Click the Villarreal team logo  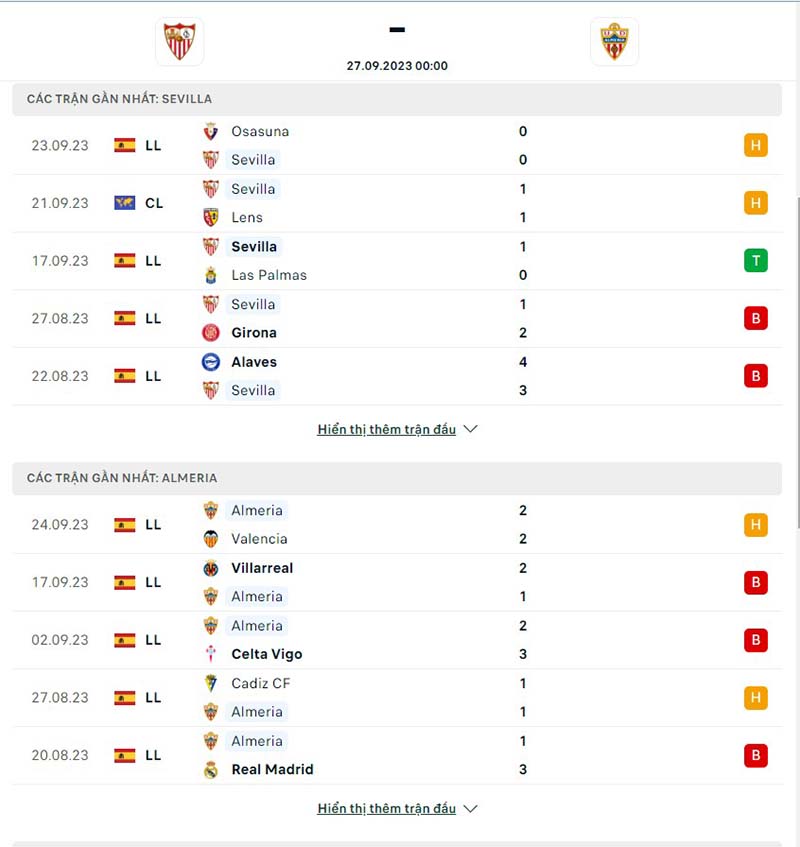coord(212,568)
